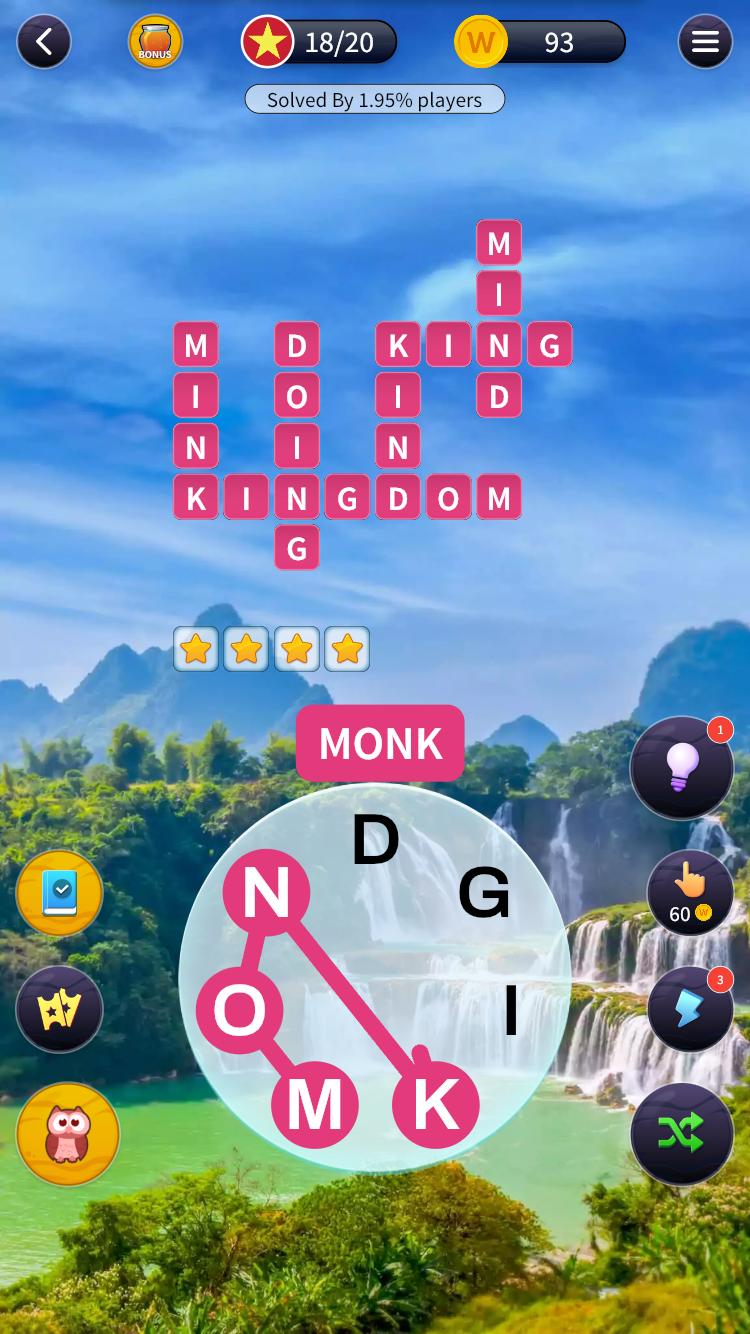The width and height of the screenshot is (750, 1334).
Task: Use the finger hint costing 60 coins
Action: pos(689,892)
